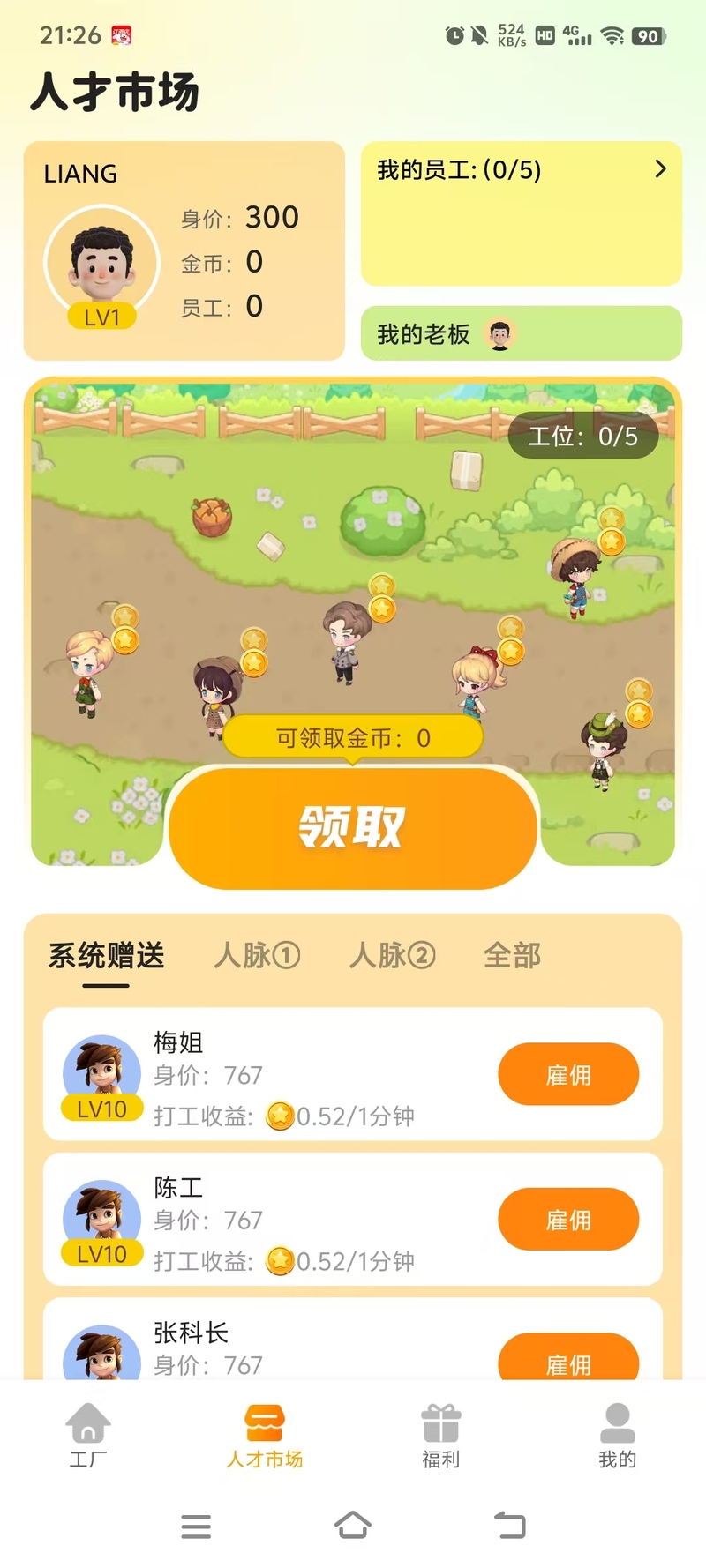This screenshot has width=706, height=1568.
Task: Hire 梅姐 with the 雇佣 button
Action: pos(568,1074)
